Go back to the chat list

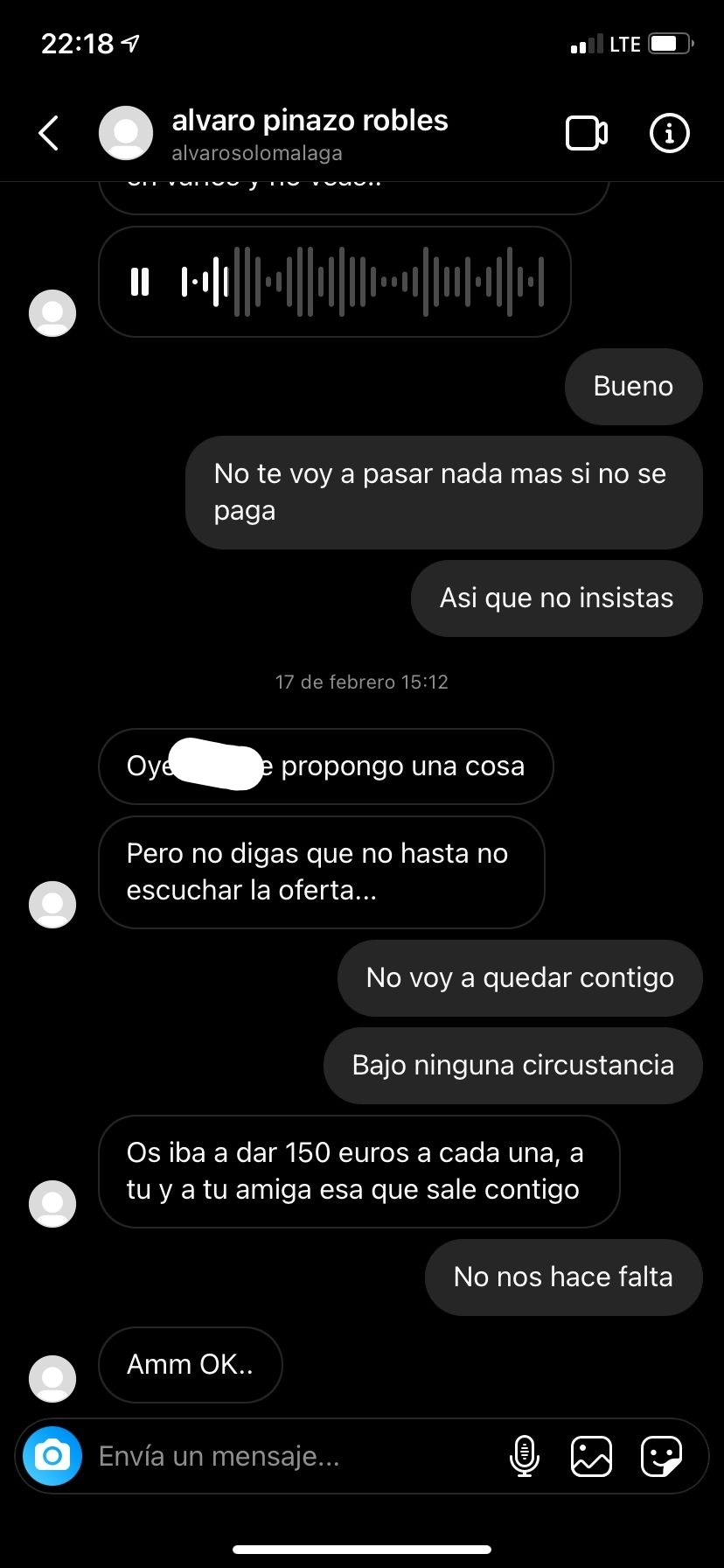point(49,133)
